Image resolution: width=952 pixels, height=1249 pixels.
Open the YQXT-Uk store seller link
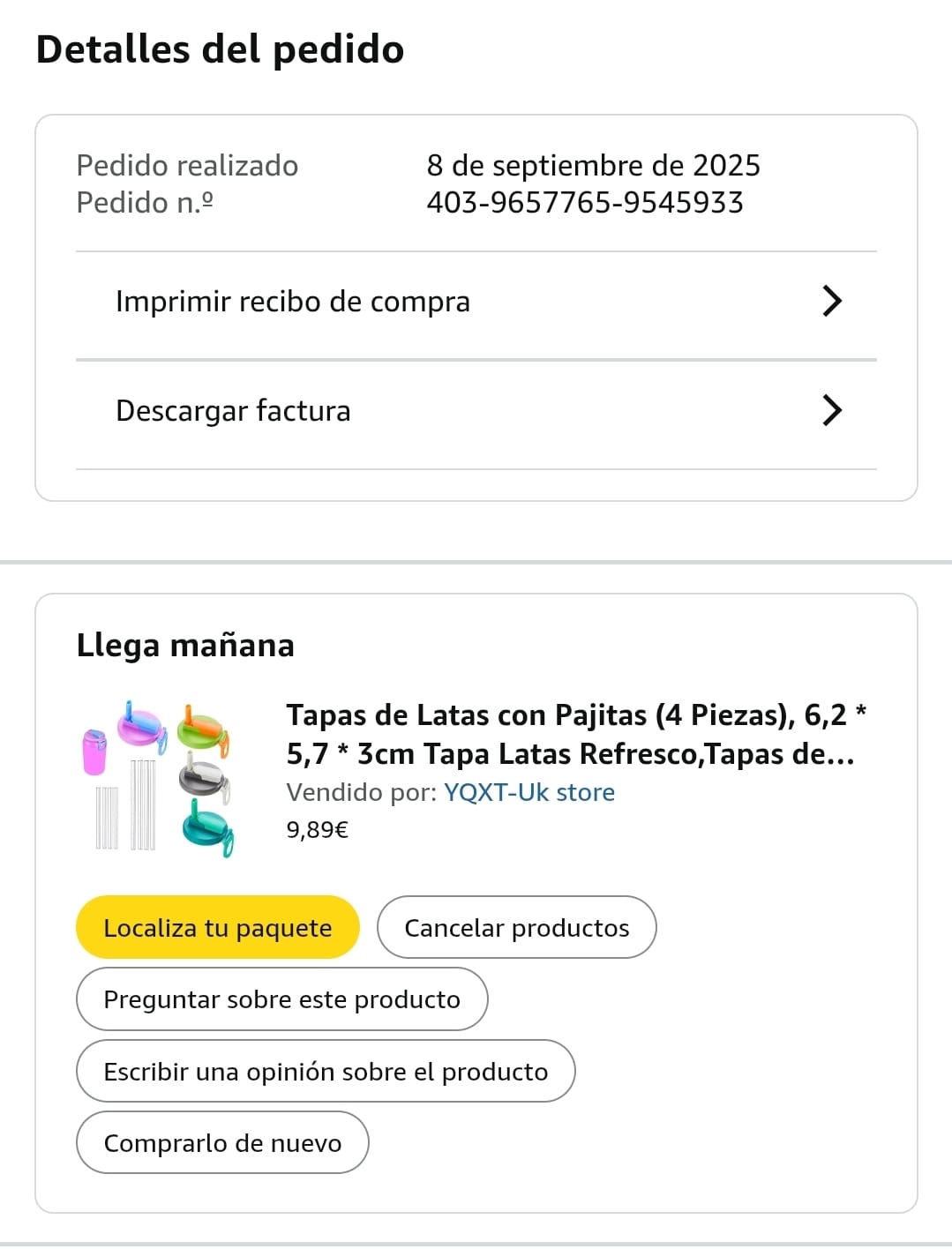tap(528, 792)
